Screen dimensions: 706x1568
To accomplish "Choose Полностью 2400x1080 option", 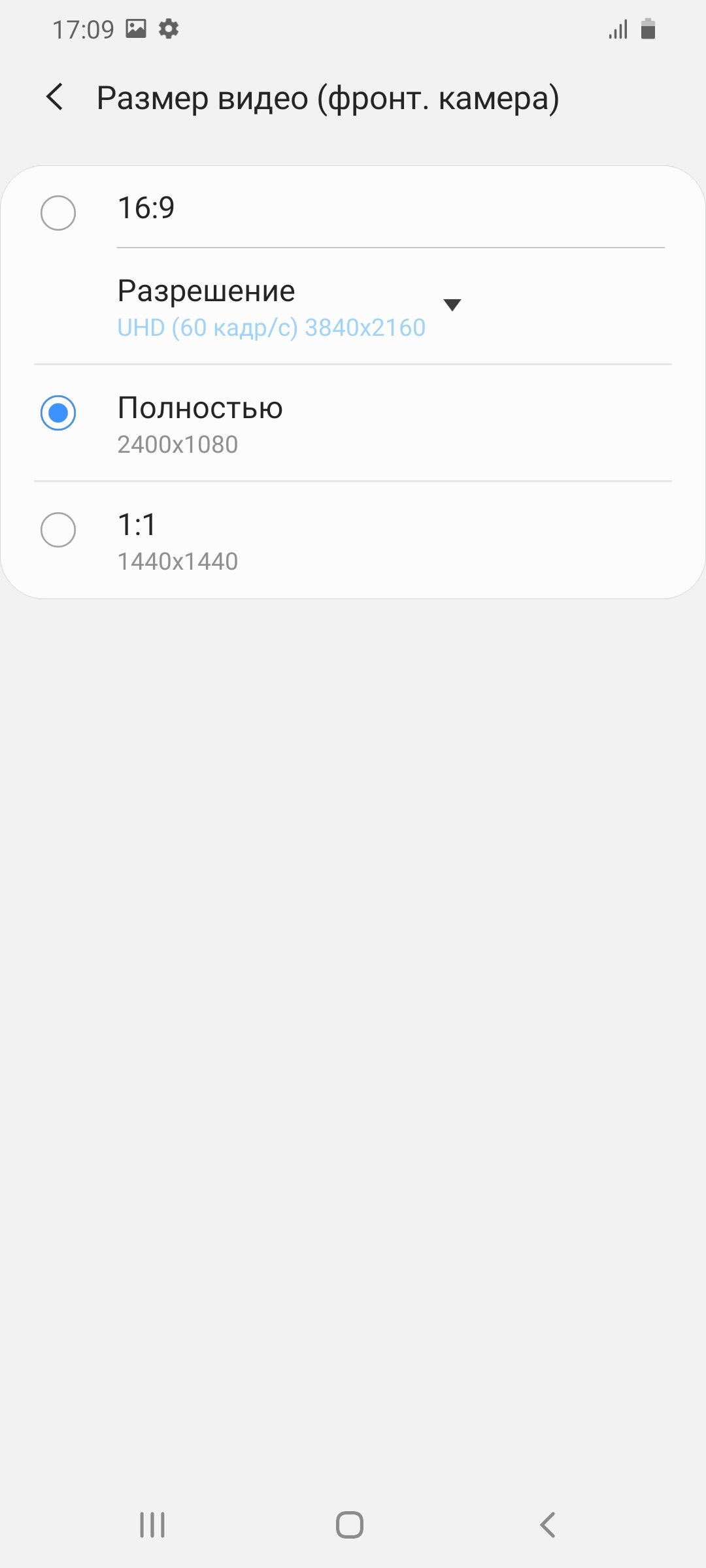I will [x=353, y=423].
